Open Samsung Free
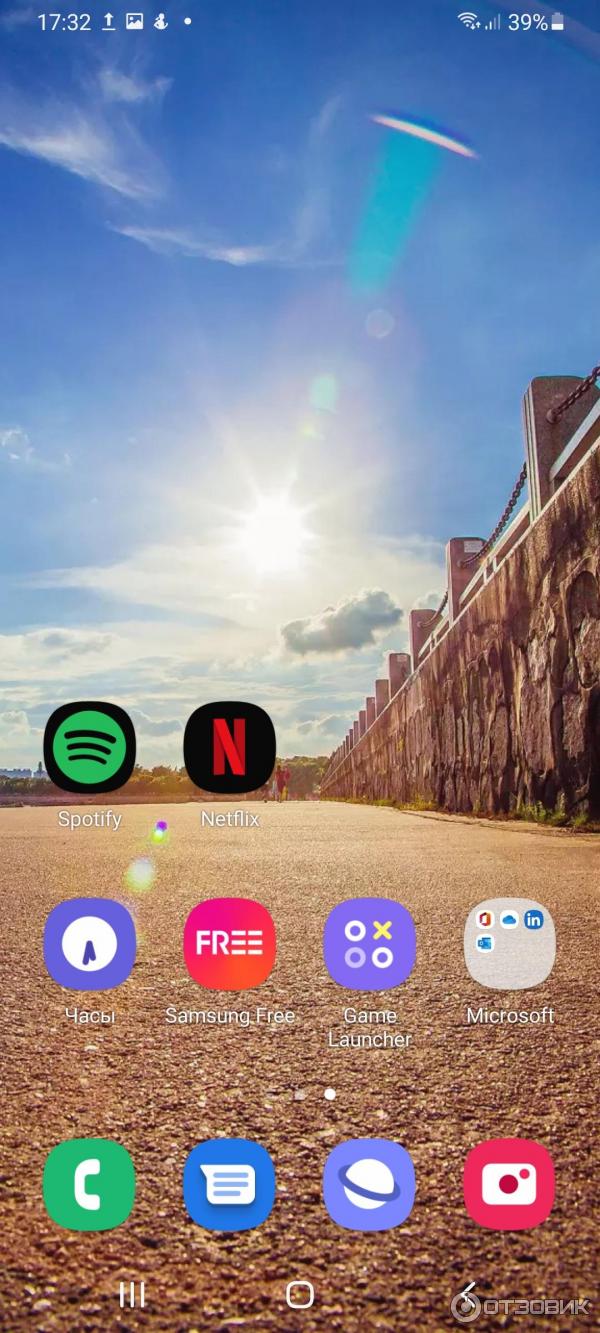Viewport: 600px width, 1333px height. click(230, 944)
